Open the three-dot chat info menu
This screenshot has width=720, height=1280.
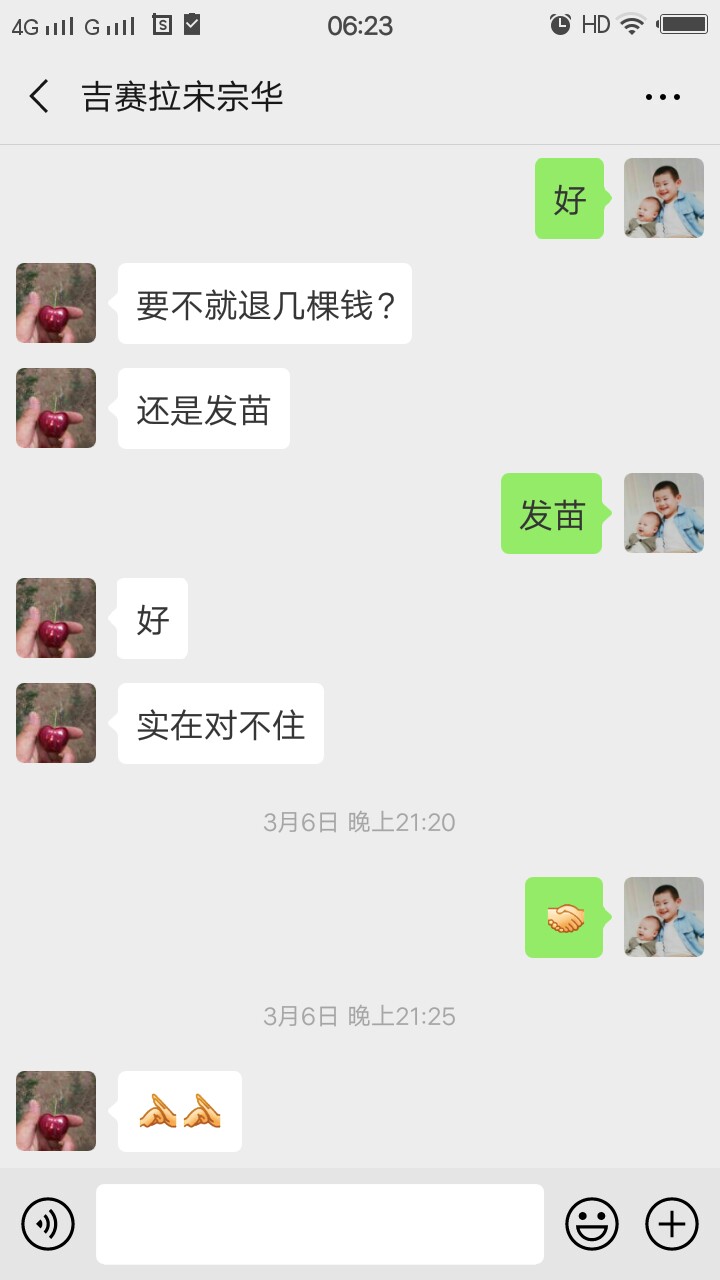(662, 97)
